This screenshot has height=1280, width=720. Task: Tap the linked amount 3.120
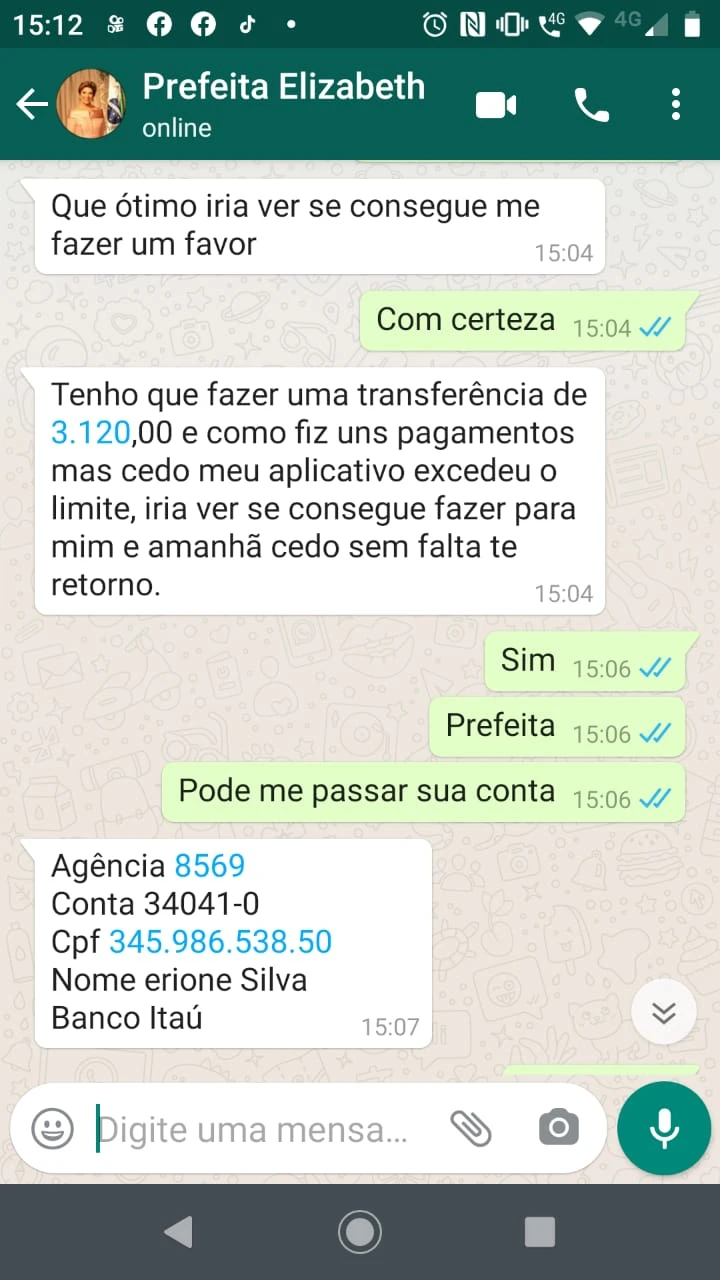click(91, 433)
